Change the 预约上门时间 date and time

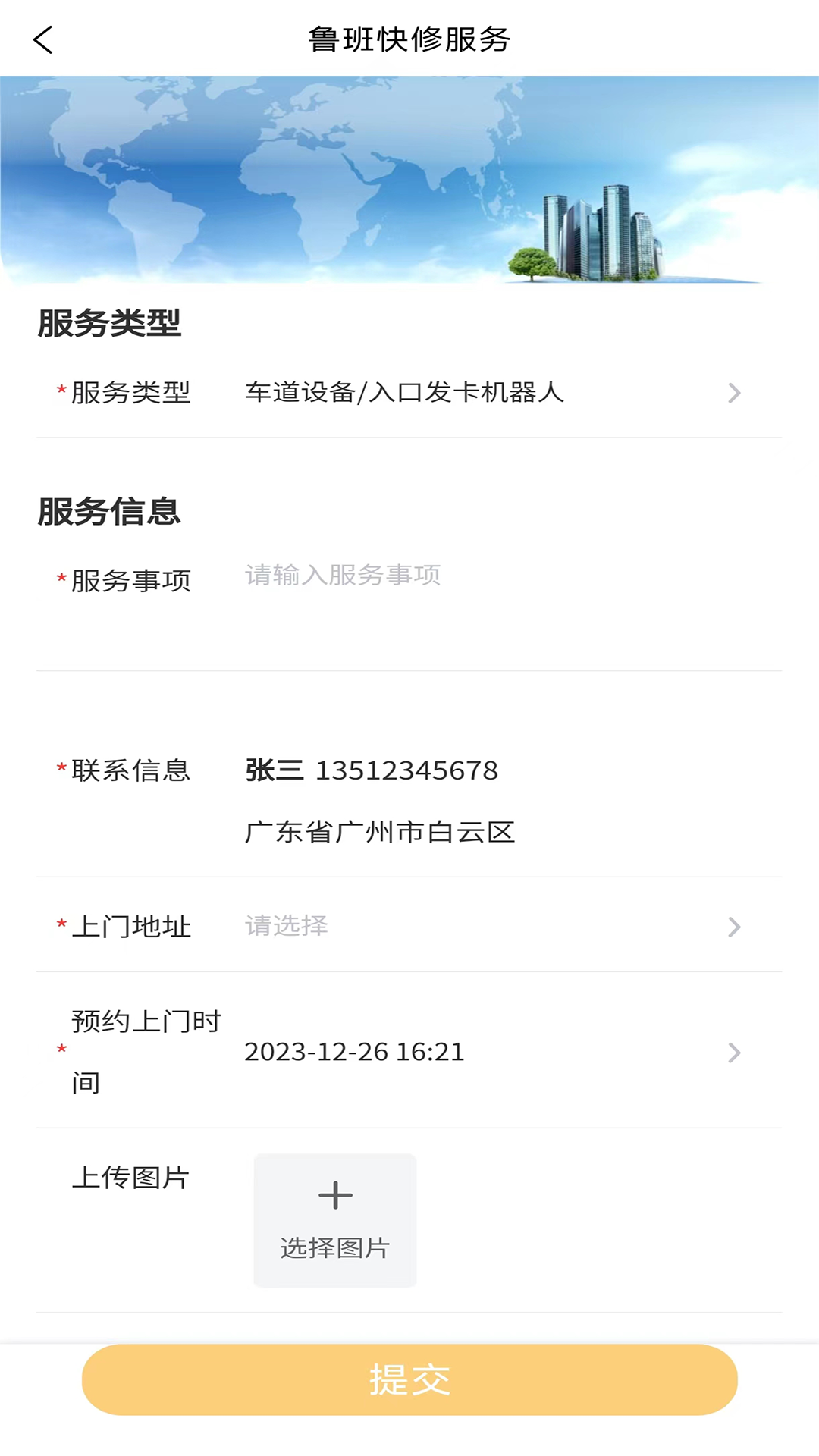[485, 1052]
